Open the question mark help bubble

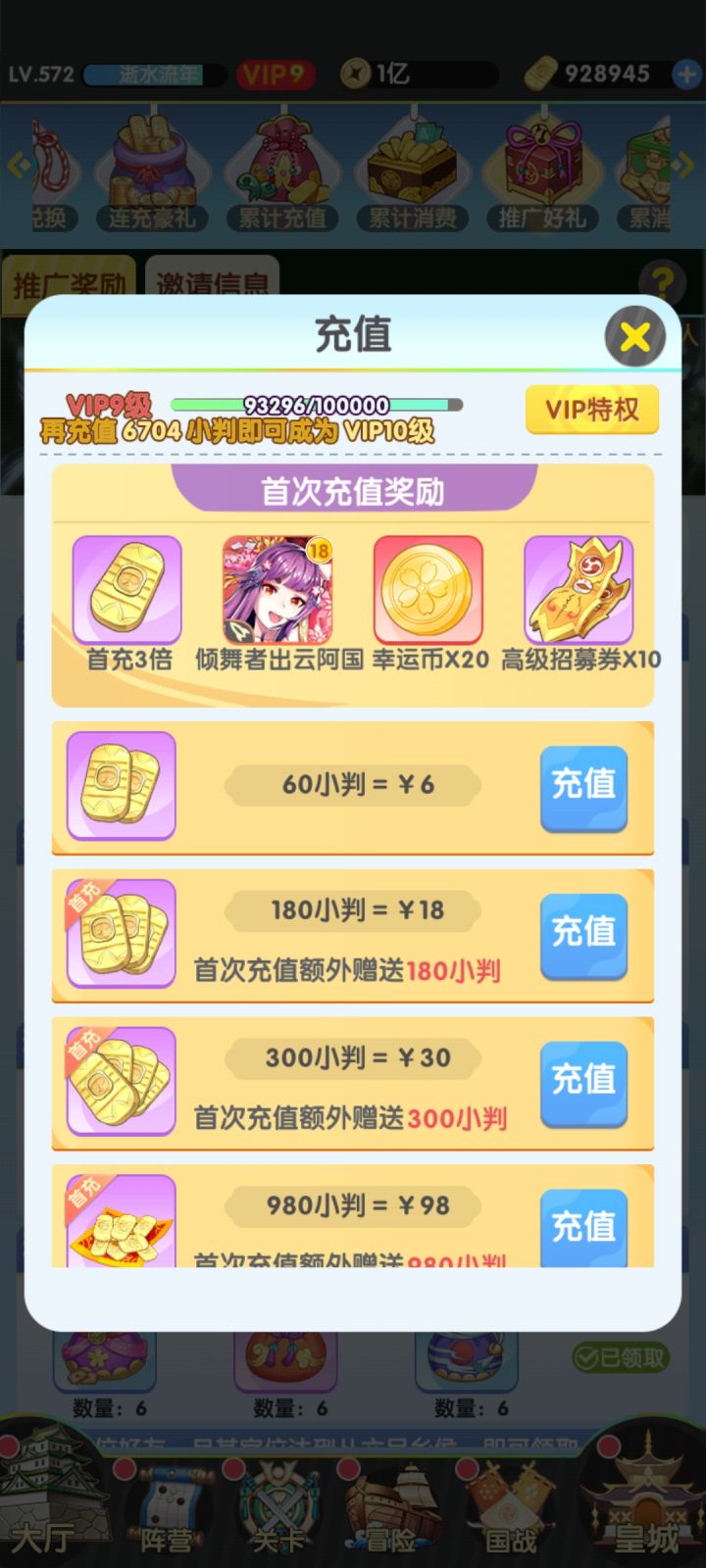664,281
